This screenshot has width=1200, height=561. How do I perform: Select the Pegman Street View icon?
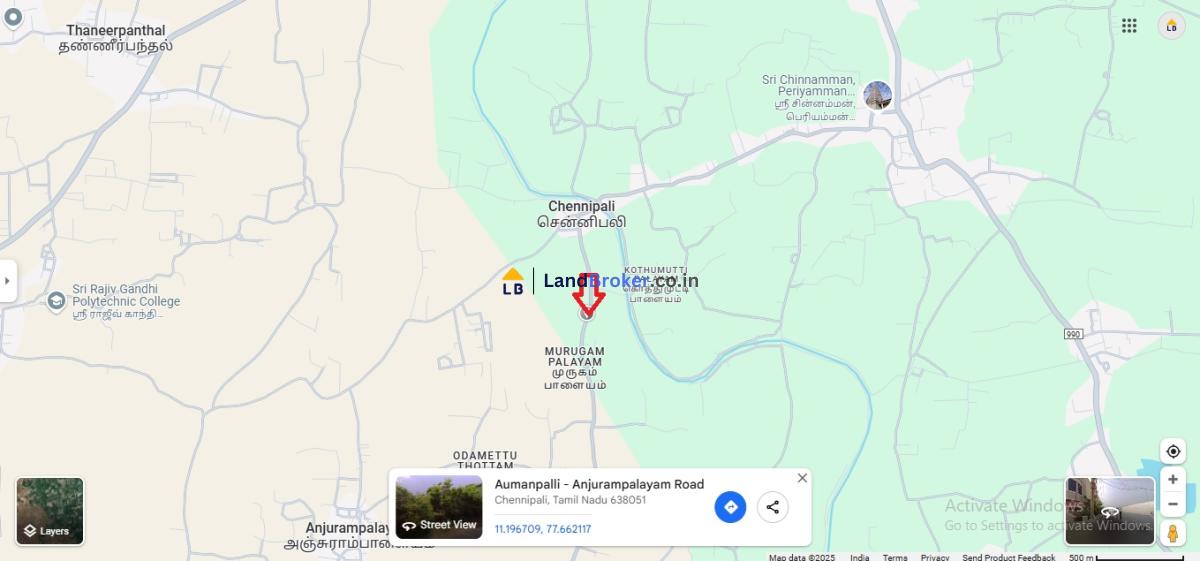point(1172,533)
